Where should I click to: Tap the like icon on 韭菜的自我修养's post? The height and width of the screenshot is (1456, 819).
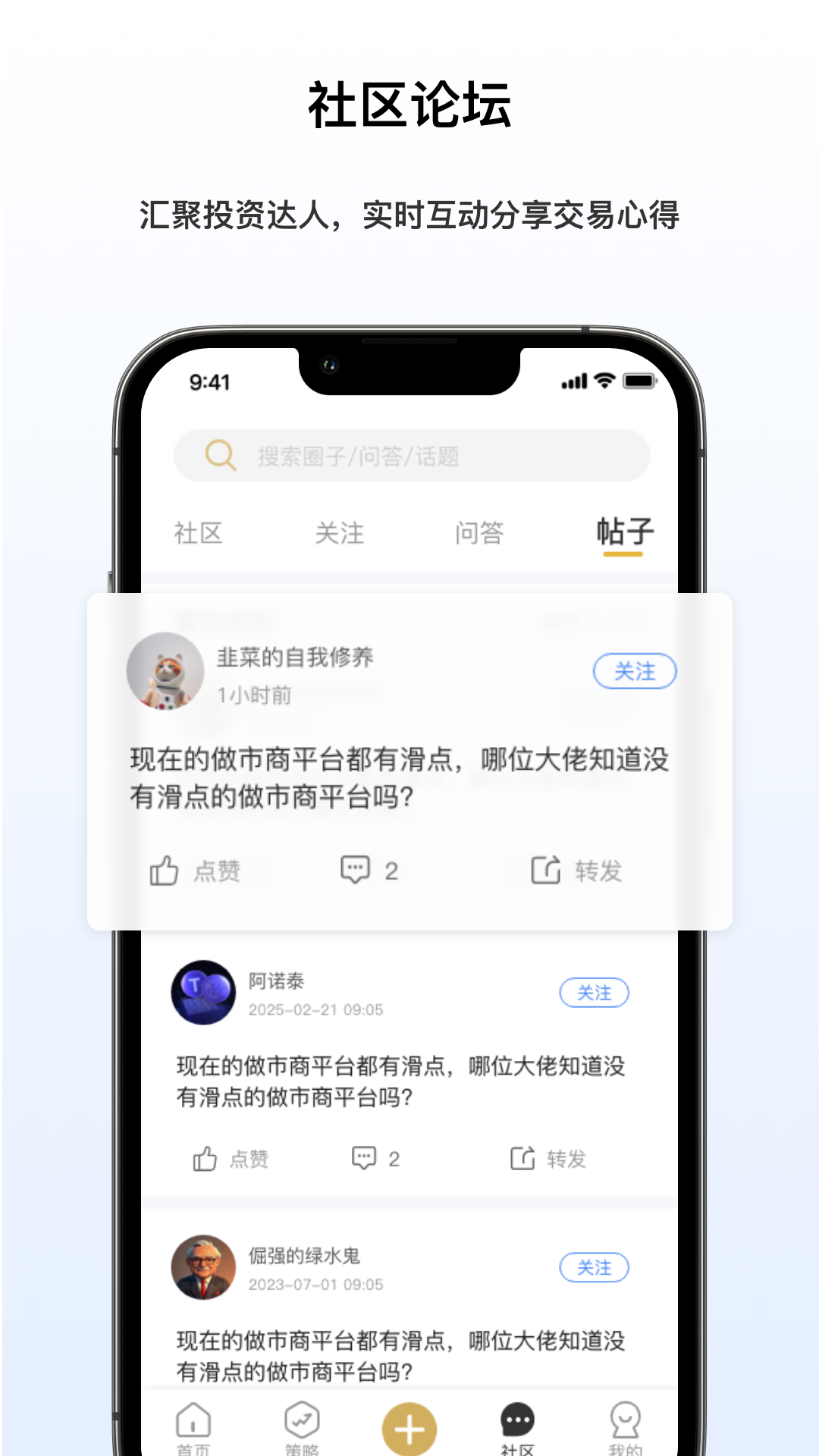pos(165,870)
